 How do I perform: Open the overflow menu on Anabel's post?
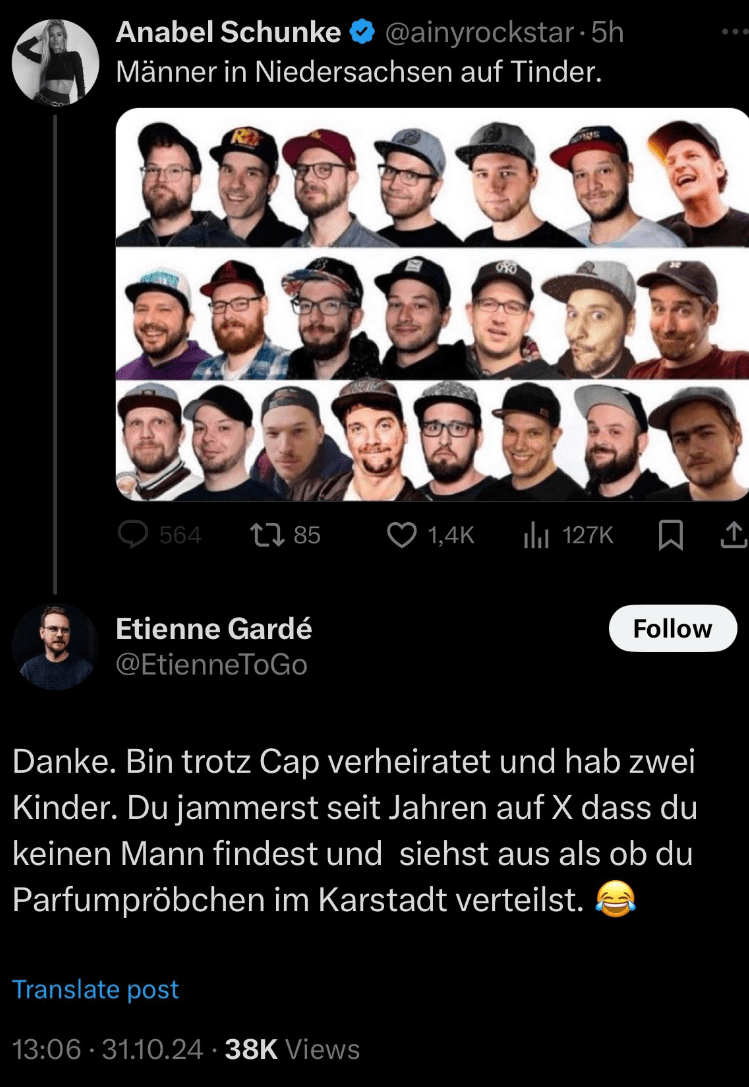click(733, 32)
